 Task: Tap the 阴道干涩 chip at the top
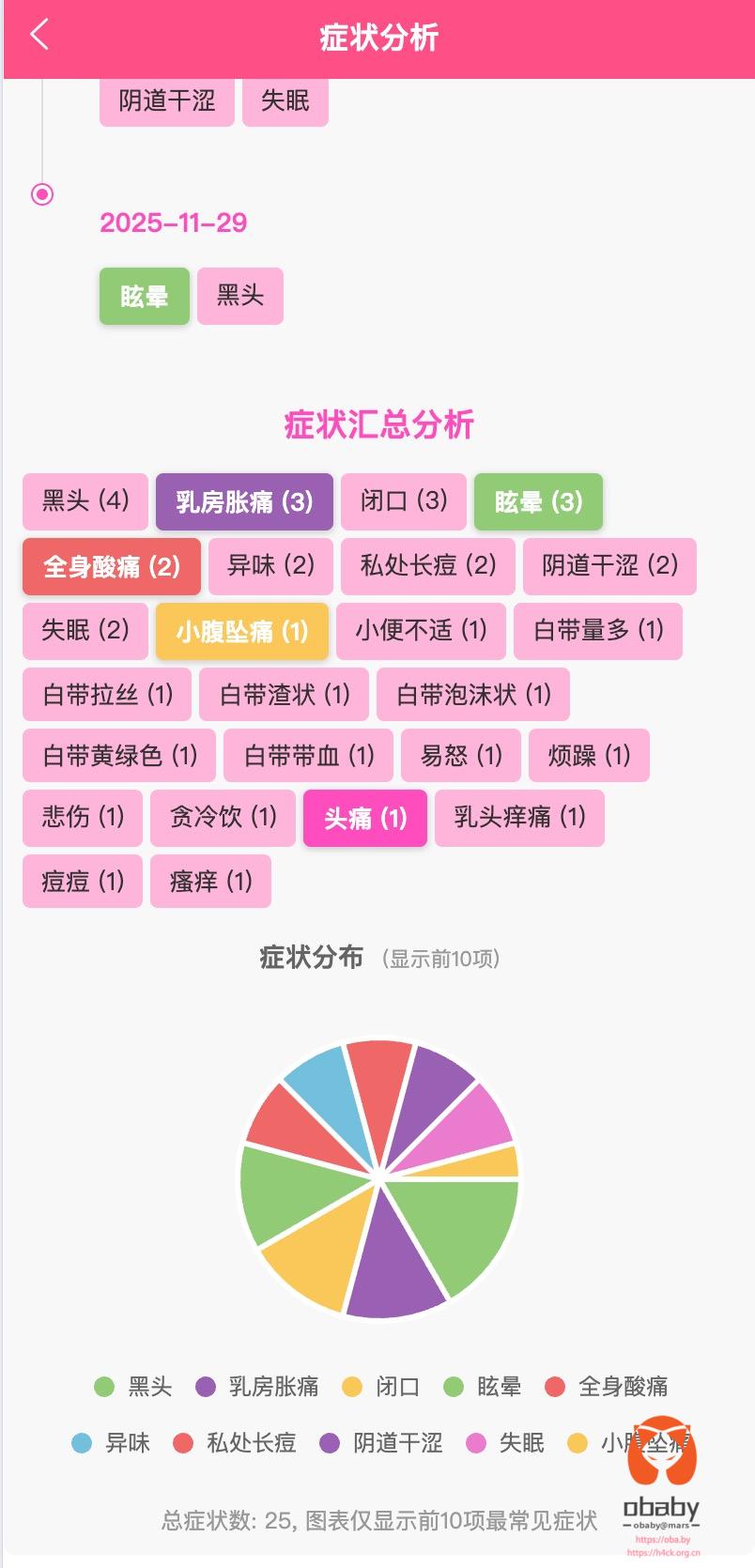(x=167, y=100)
